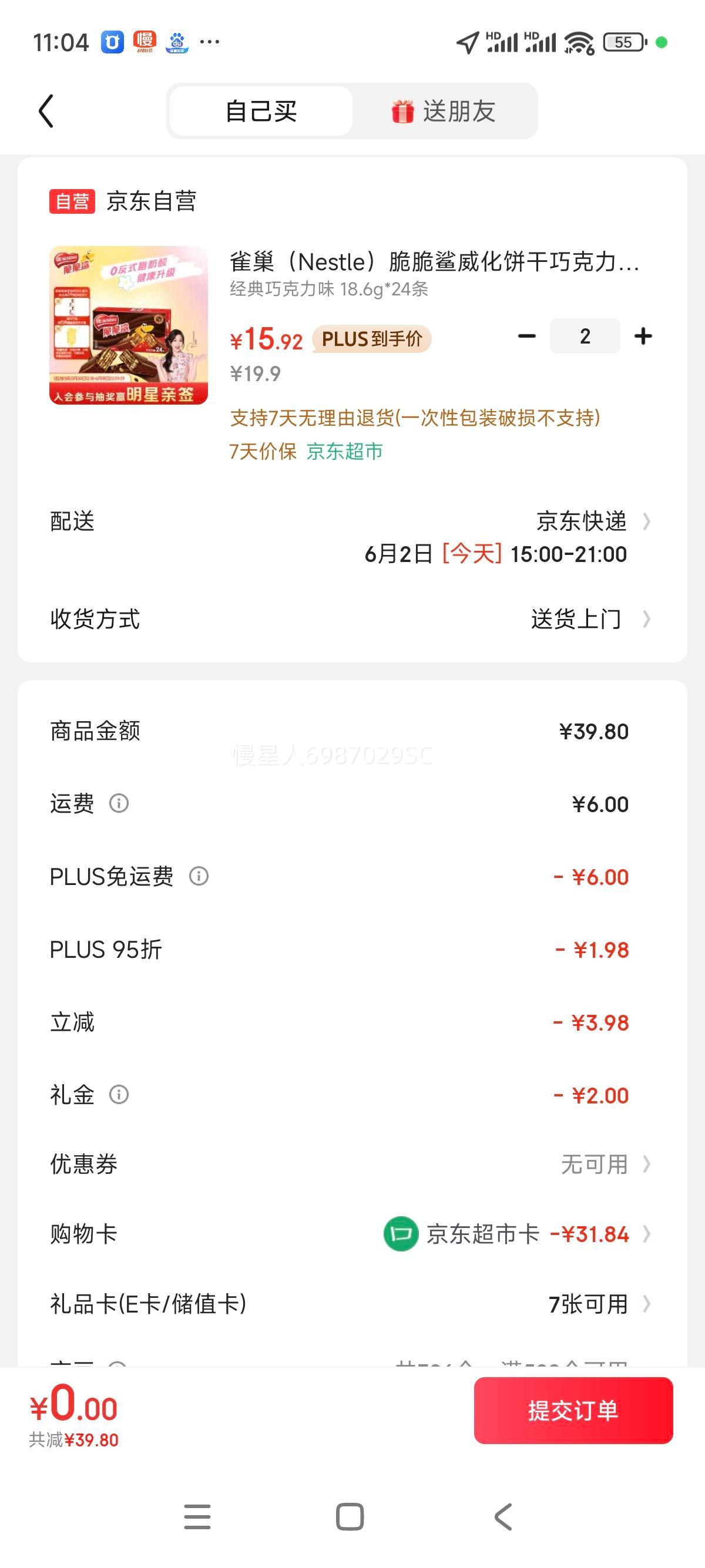
Task: Select the 自己买 tab
Action: pyautogui.click(x=261, y=111)
